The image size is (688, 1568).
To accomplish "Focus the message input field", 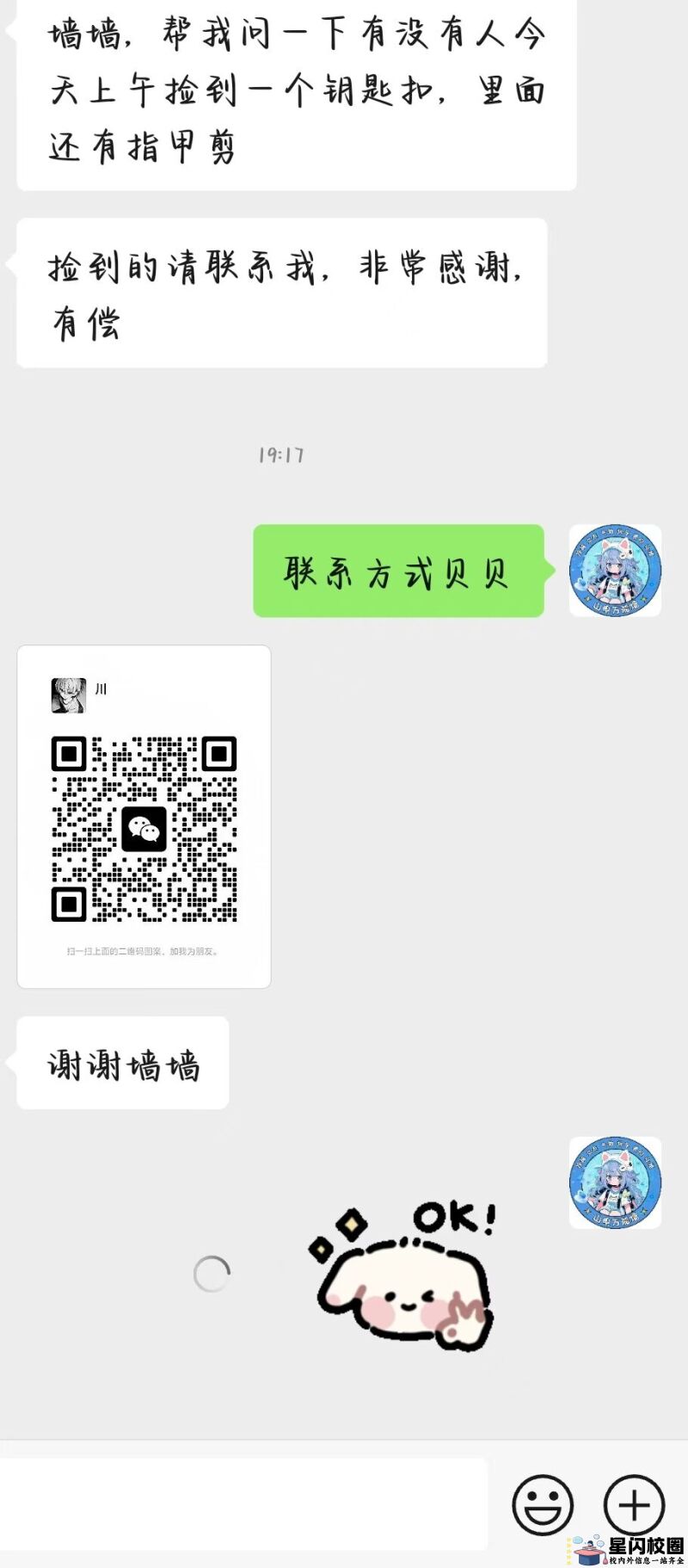I will coord(243,1503).
